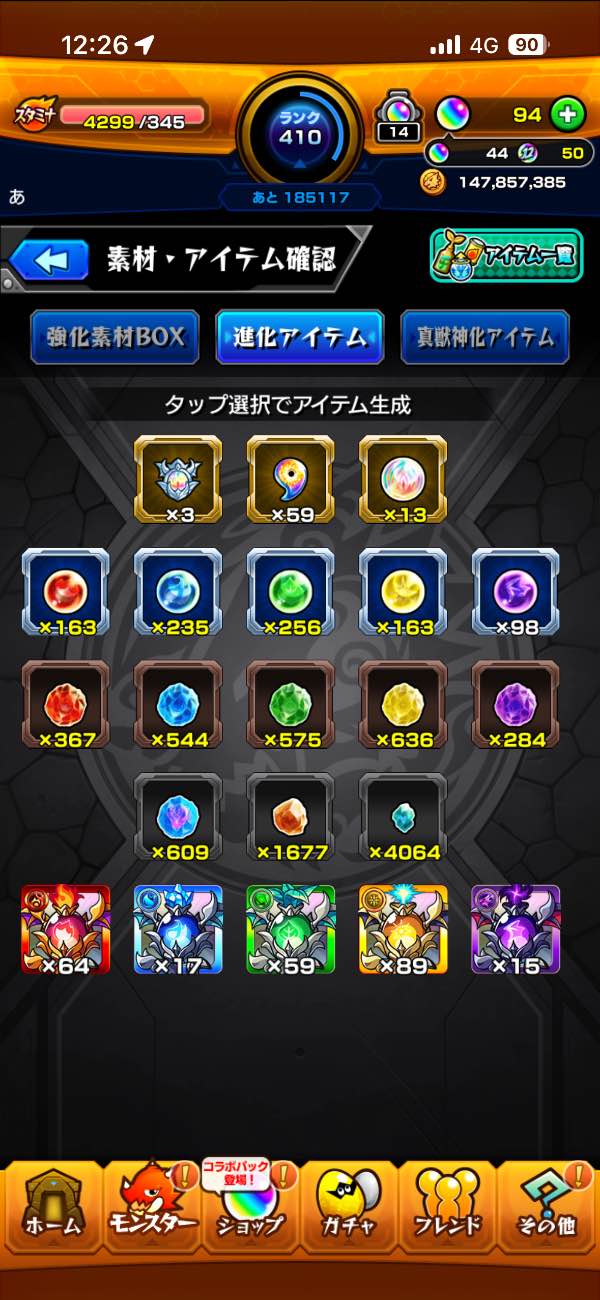Image resolution: width=600 pixels, height=1300 pixels.
Task: Choose the blue orb item ×235
Action: pyautogui.click(x=178, y=593)
